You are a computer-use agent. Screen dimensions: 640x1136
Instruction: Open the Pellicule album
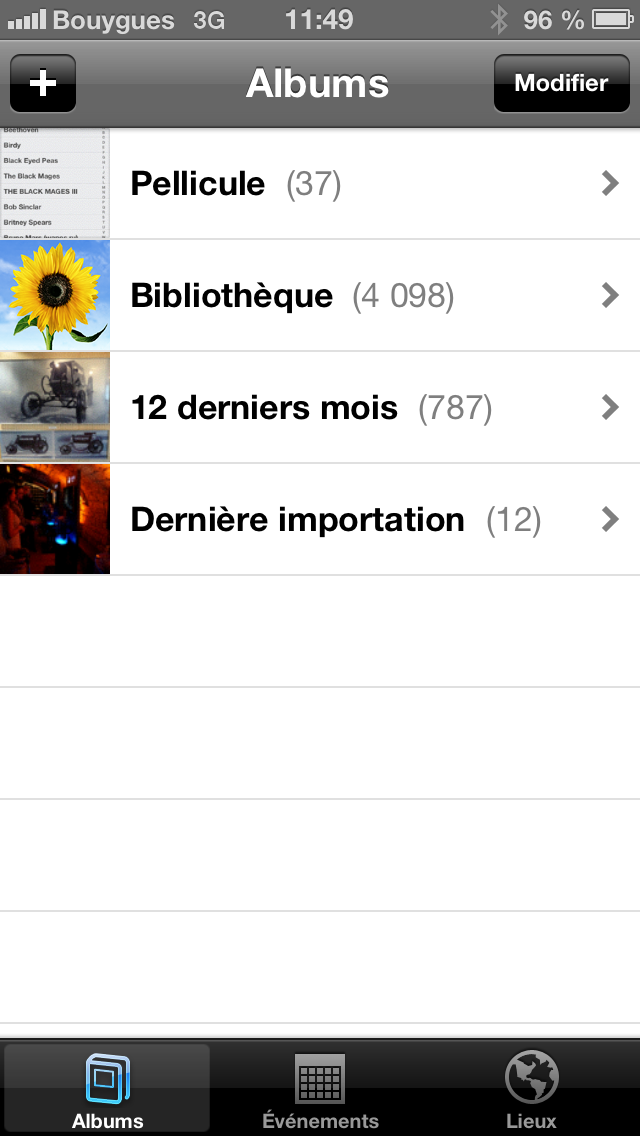320,184
